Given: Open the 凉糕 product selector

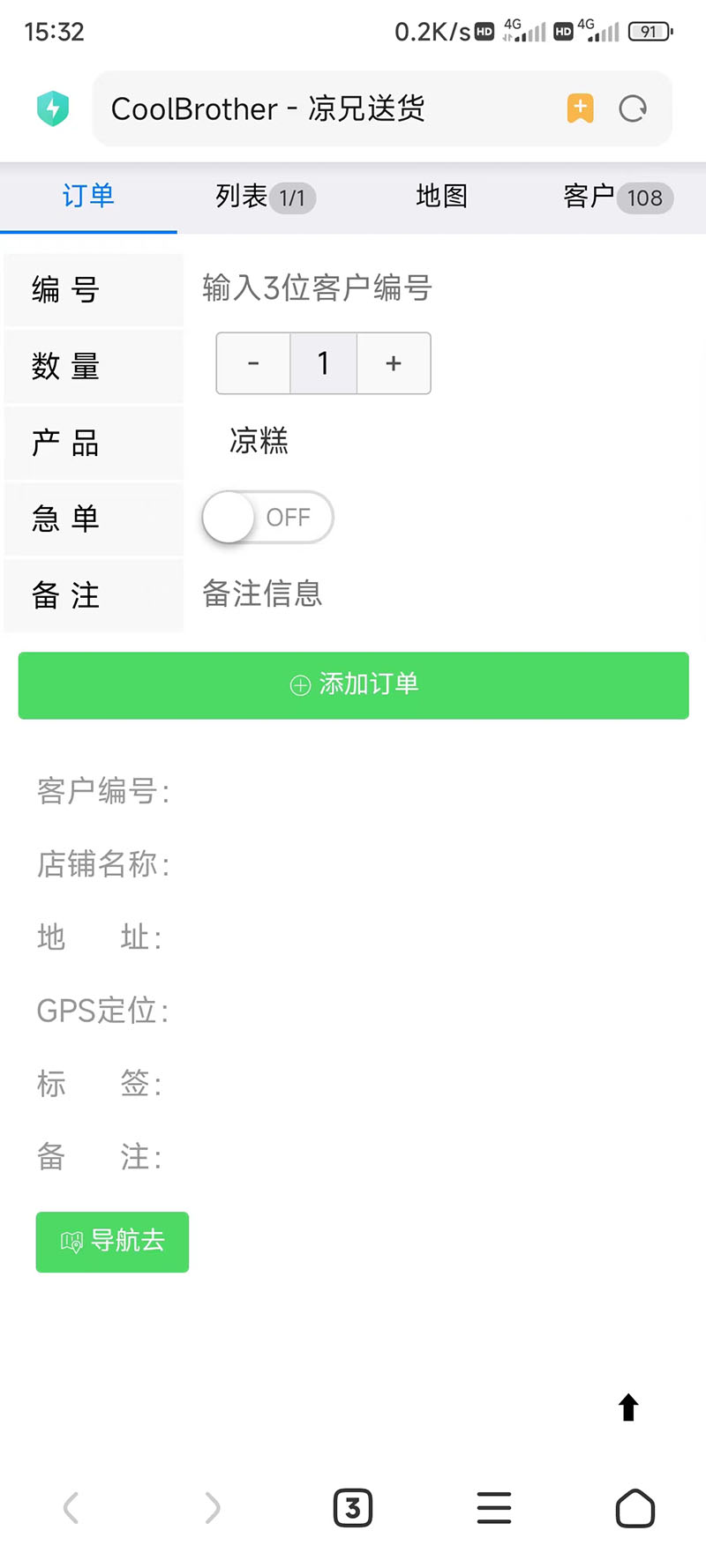Looking at the screenshot, I should [259, 441].
